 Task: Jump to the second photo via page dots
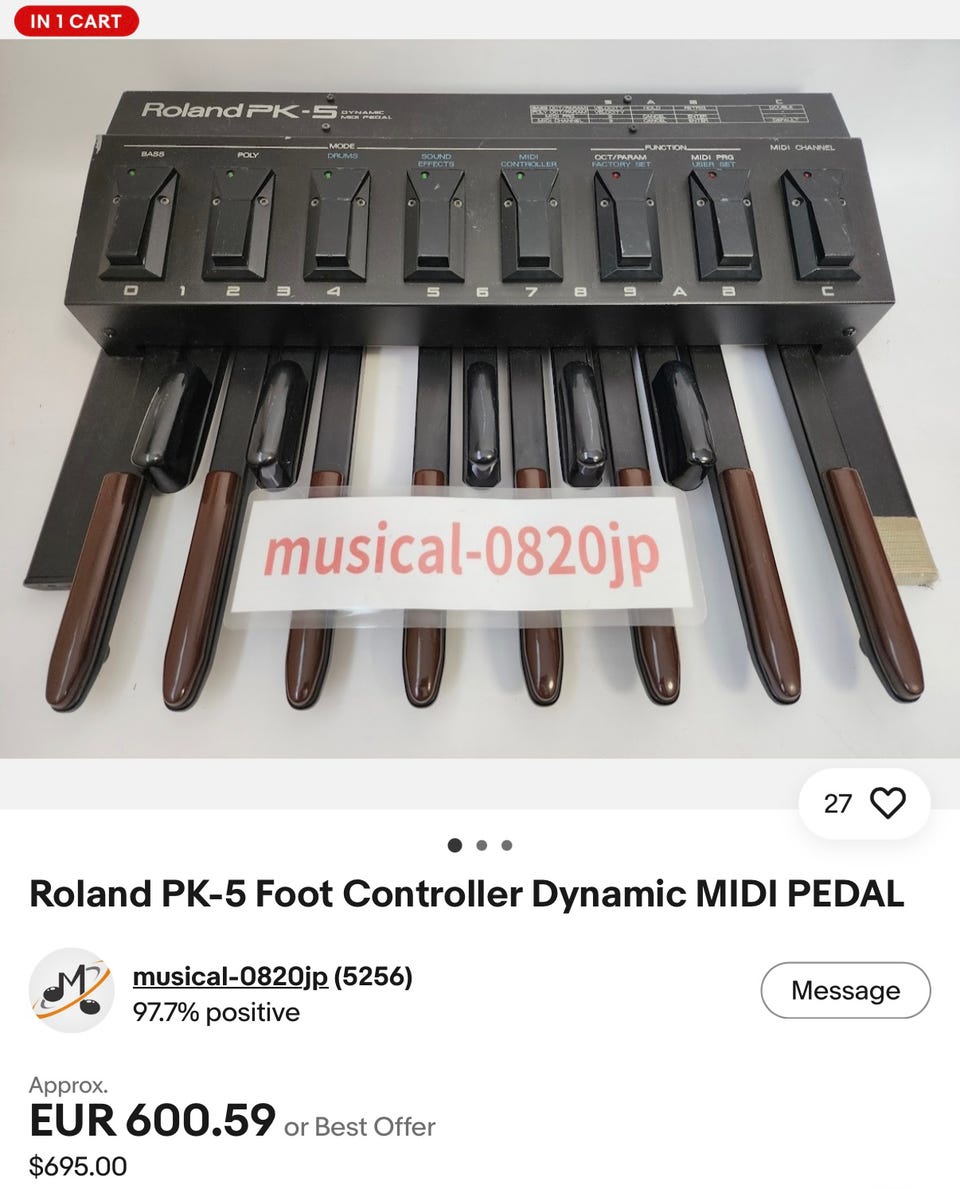481,845
